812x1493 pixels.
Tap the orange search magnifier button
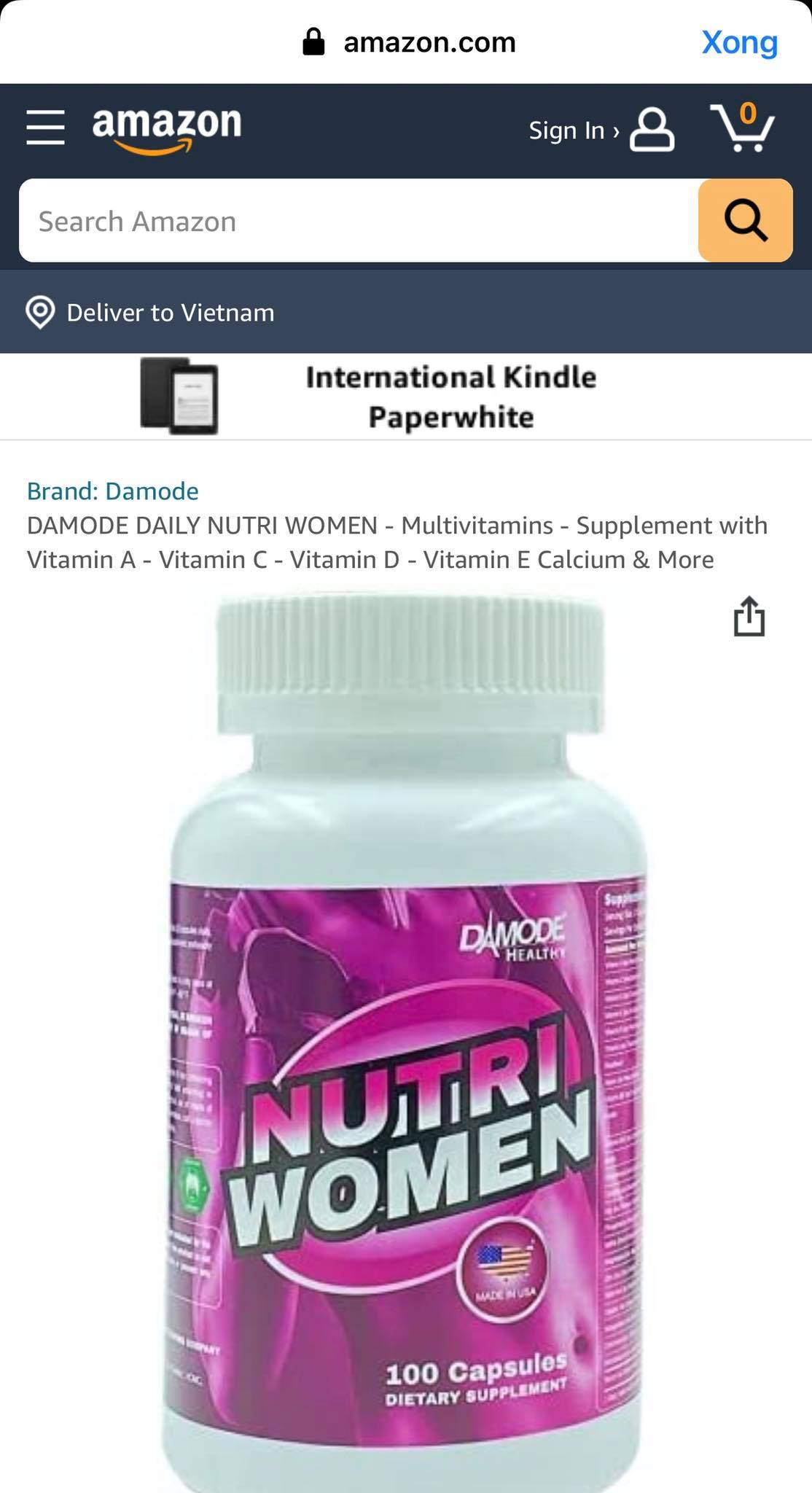[745, 221]
